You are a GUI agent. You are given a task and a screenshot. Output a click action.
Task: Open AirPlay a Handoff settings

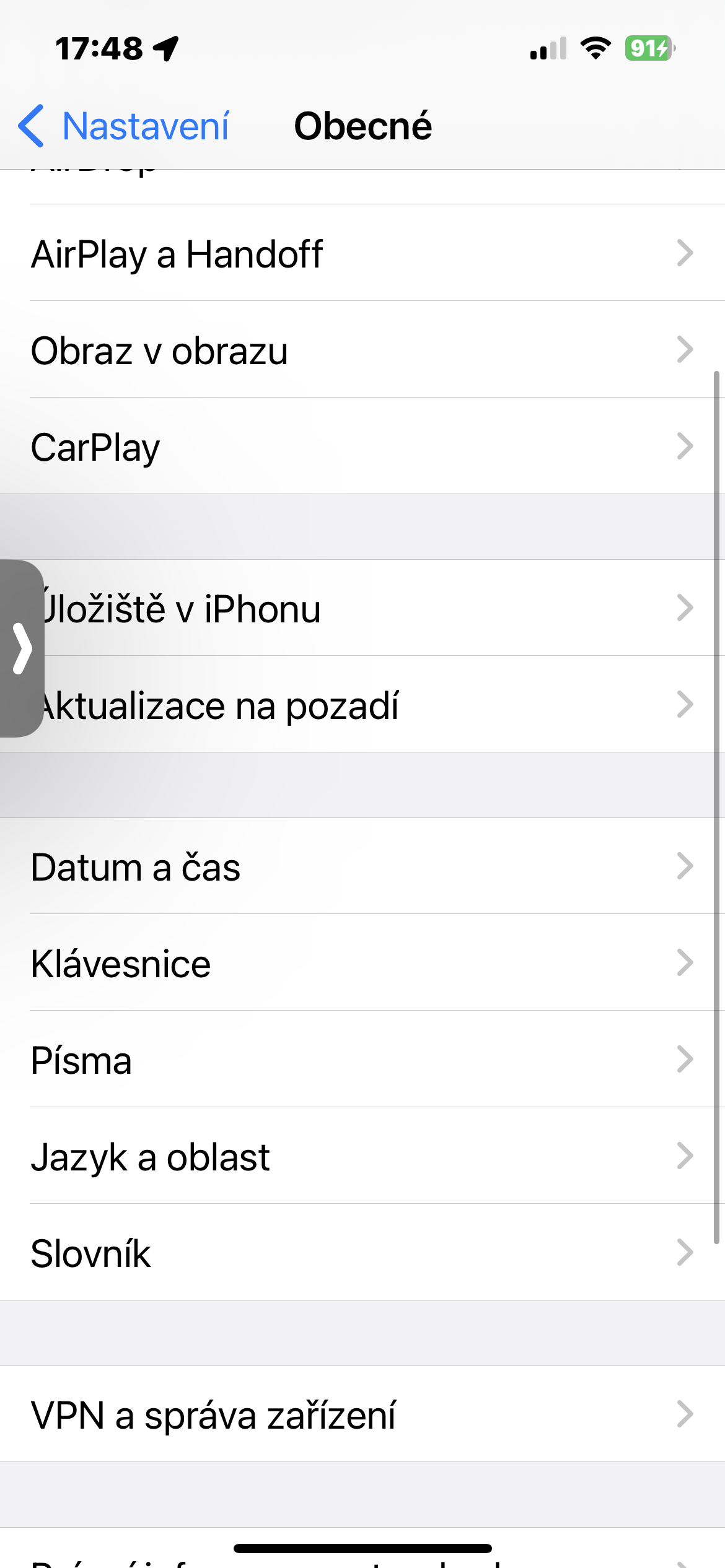click(362, 253)
